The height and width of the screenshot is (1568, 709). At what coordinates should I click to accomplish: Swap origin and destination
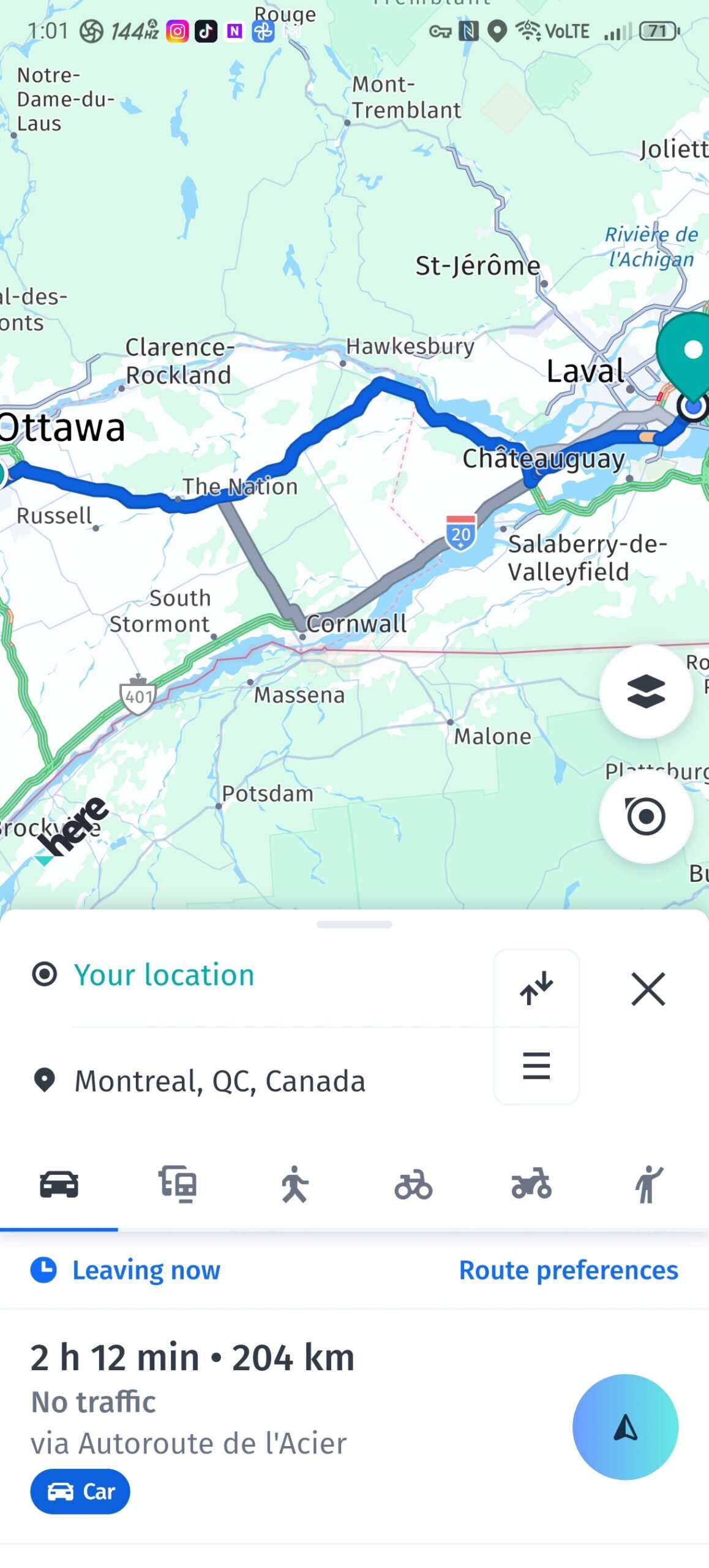click(536, 987)
